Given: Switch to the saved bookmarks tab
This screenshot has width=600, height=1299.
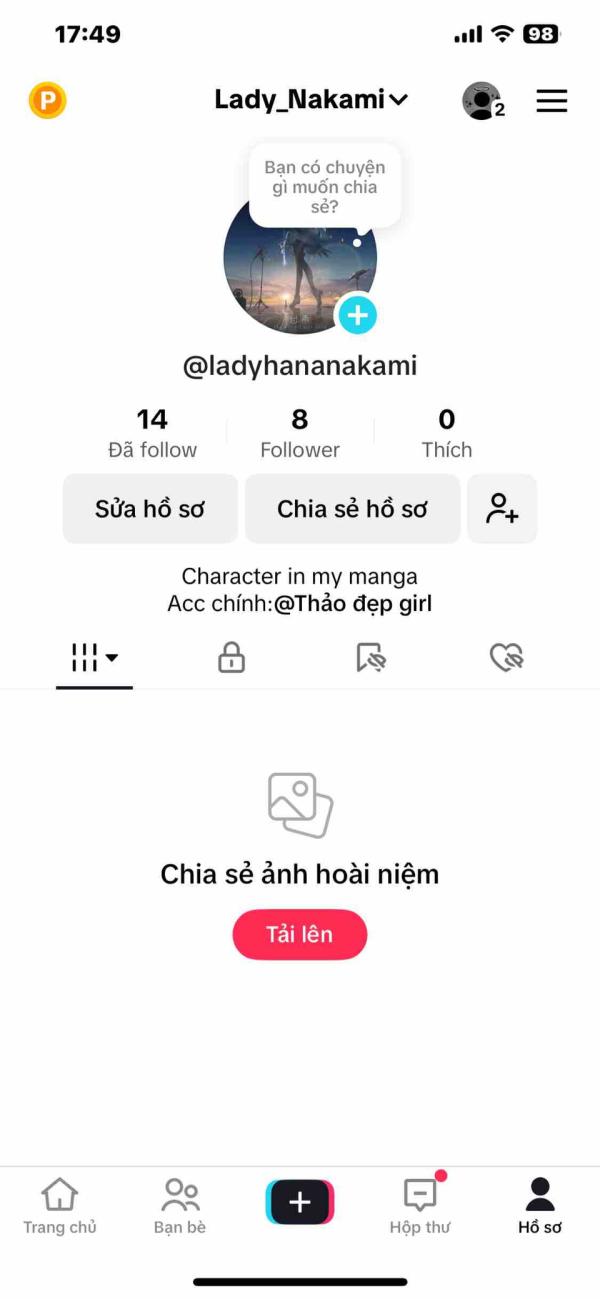Looking at the screenshot, I should (370, 658).
